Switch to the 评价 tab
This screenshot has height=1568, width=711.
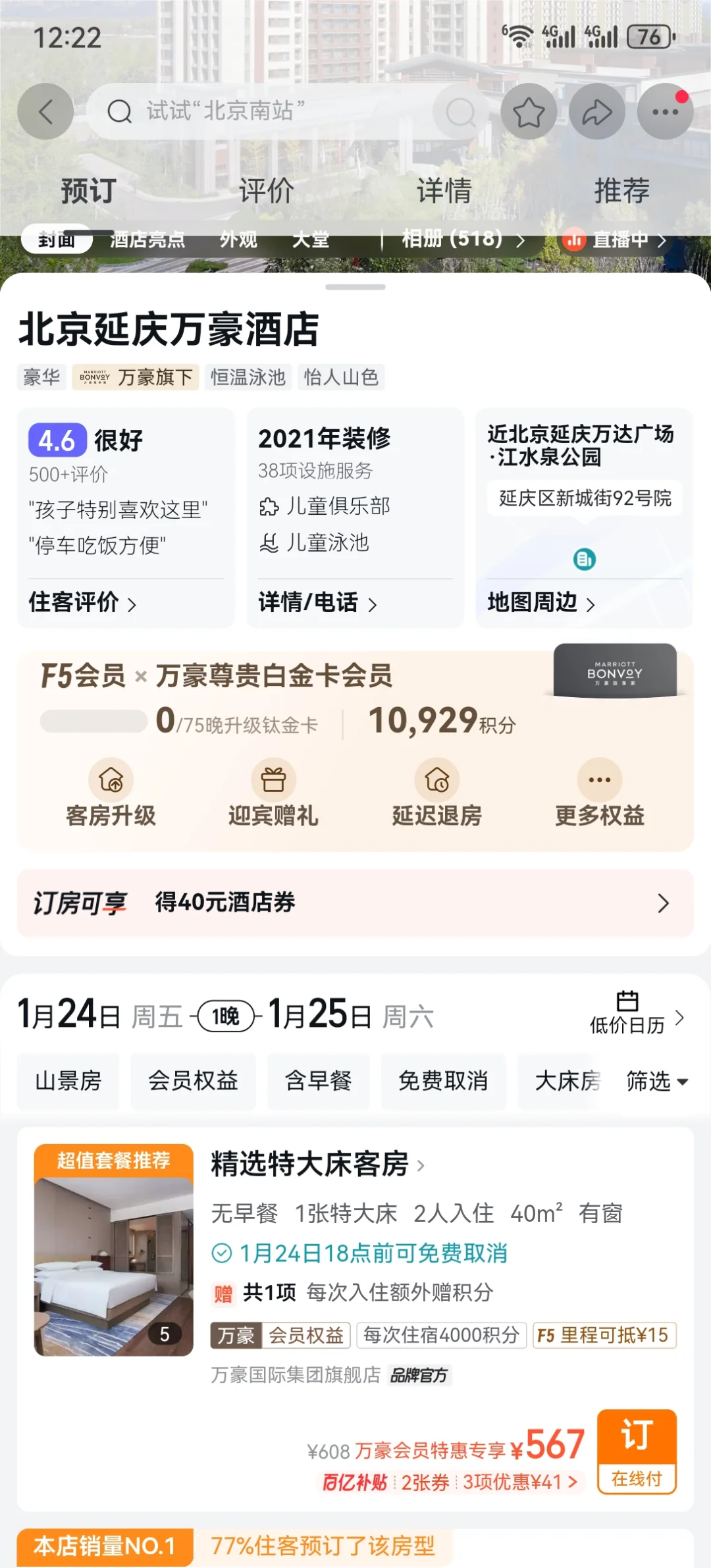pyautogui.click(x=266, y=191)
